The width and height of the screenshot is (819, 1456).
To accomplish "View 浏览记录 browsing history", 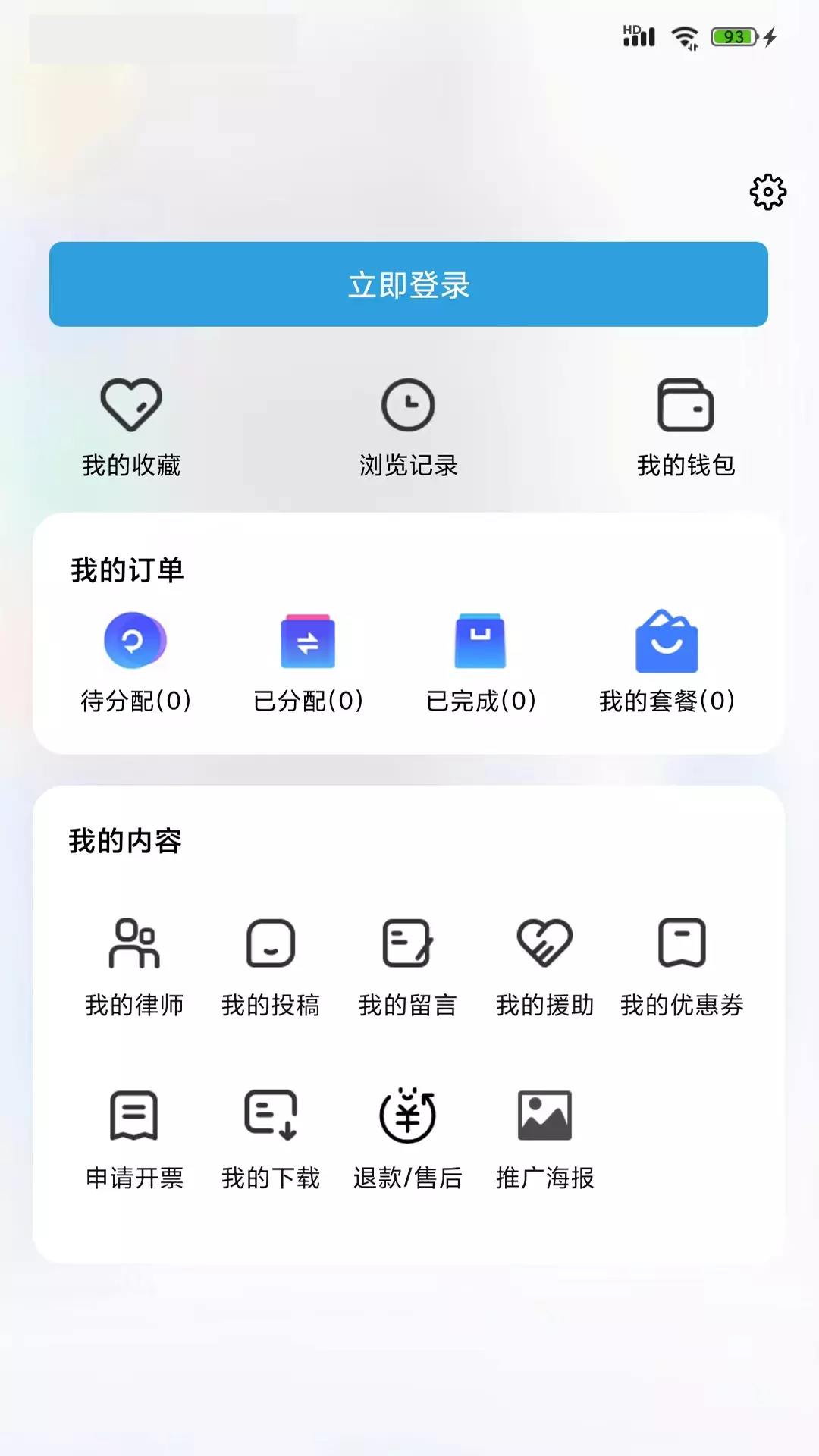I will (409, 428).
